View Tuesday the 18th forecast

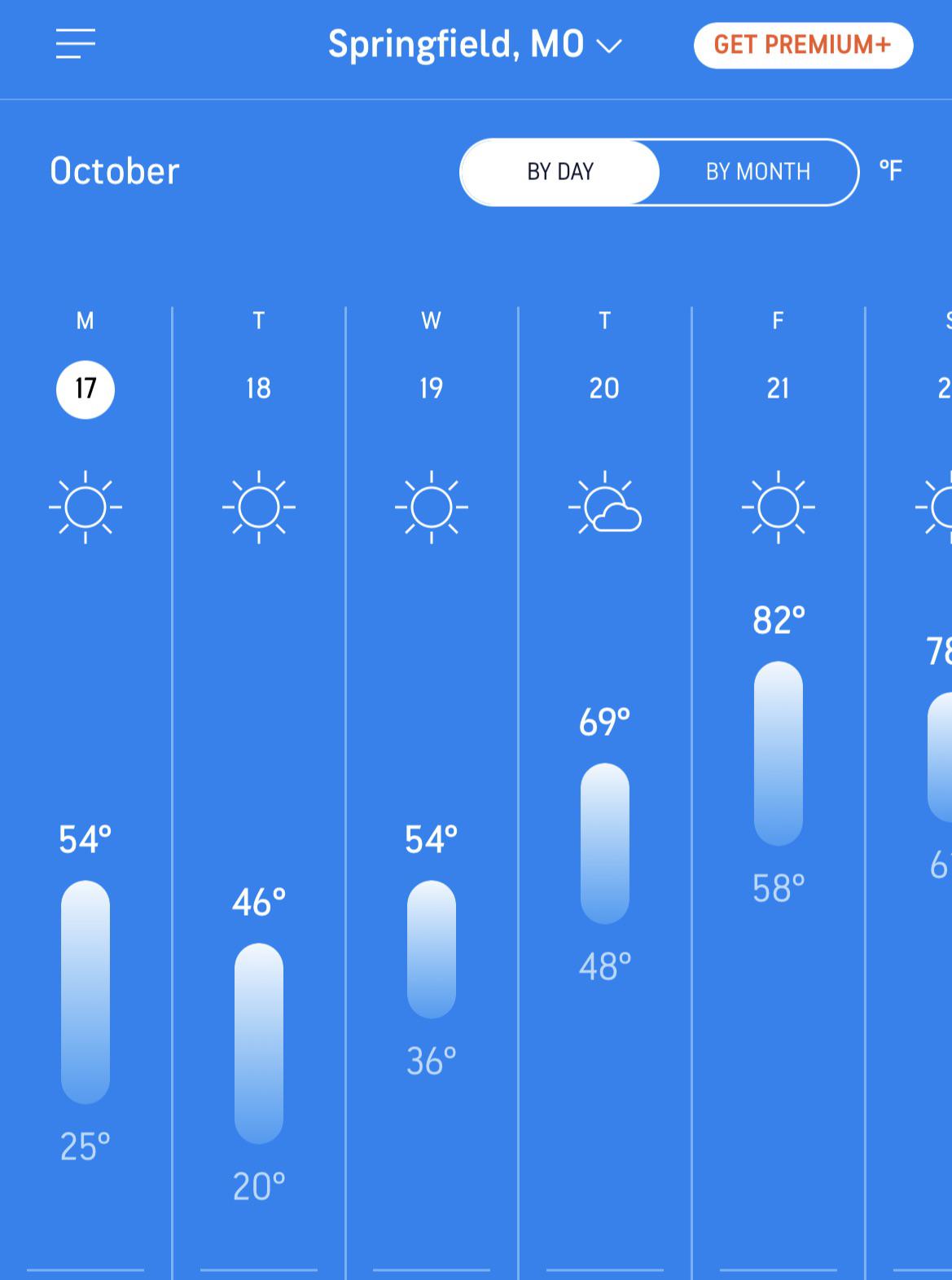click(258, 389)
